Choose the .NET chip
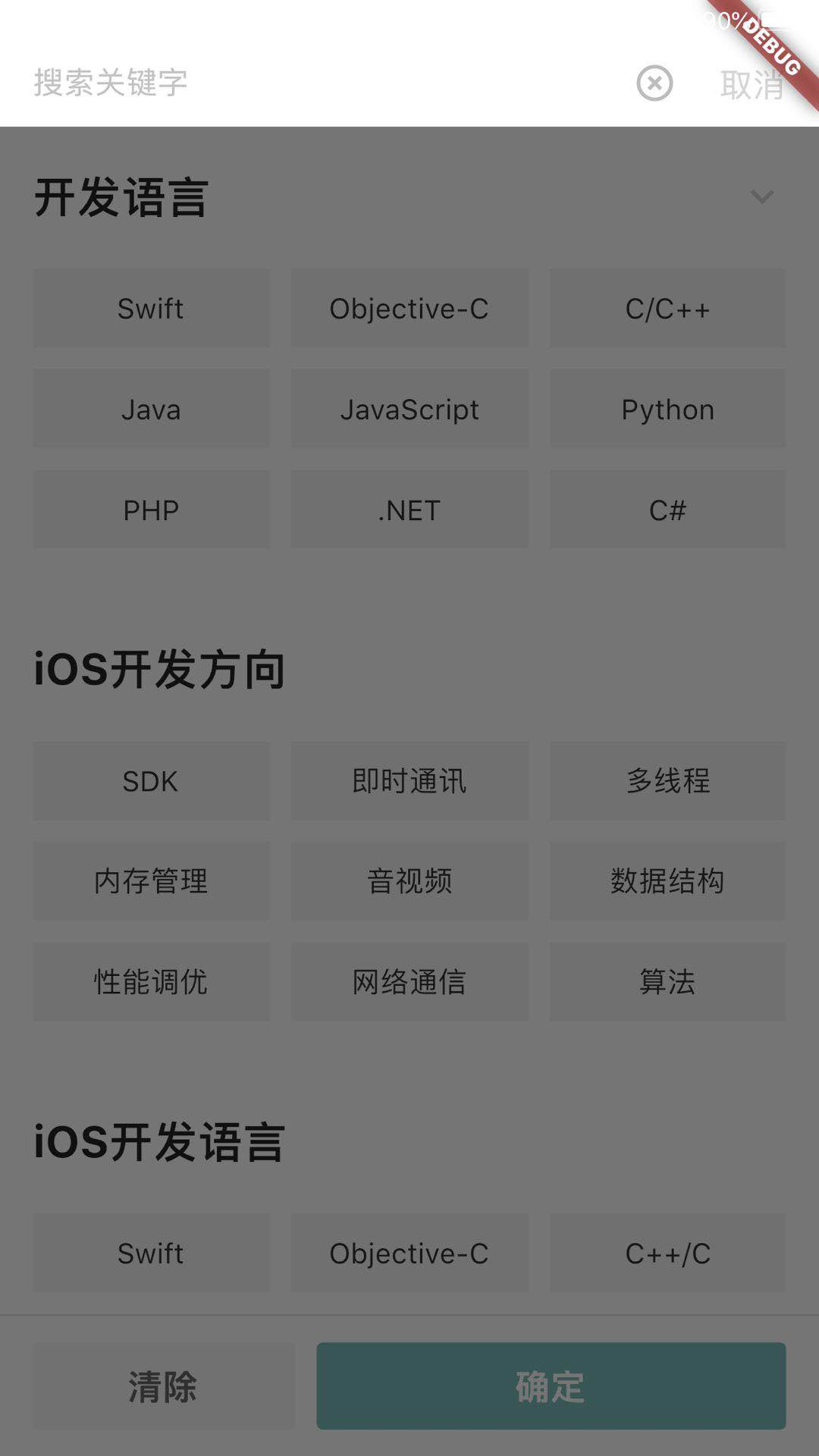This screenshot has width=819, height=1456. [409, 510]
